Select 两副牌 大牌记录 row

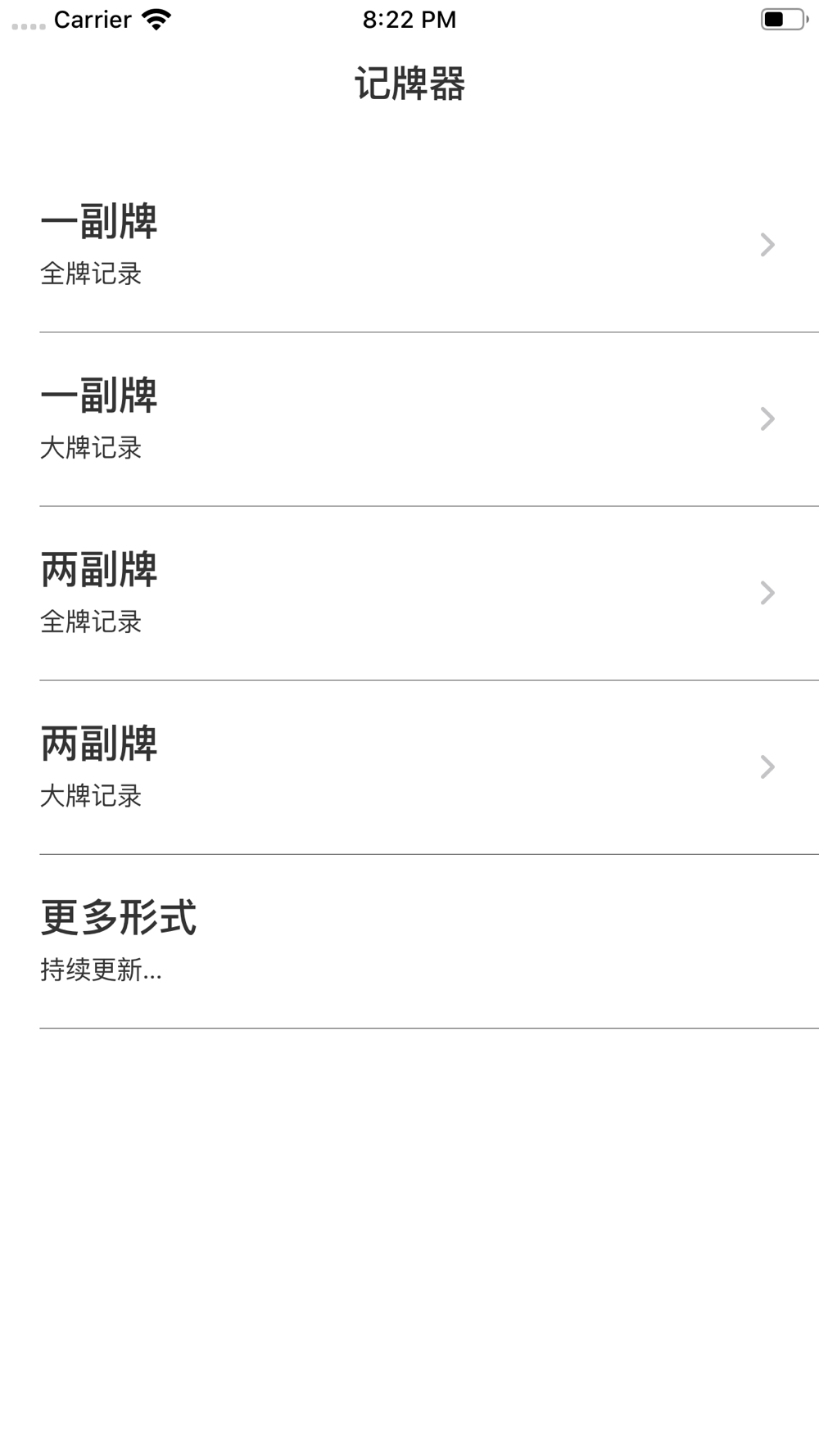(409, 767)
